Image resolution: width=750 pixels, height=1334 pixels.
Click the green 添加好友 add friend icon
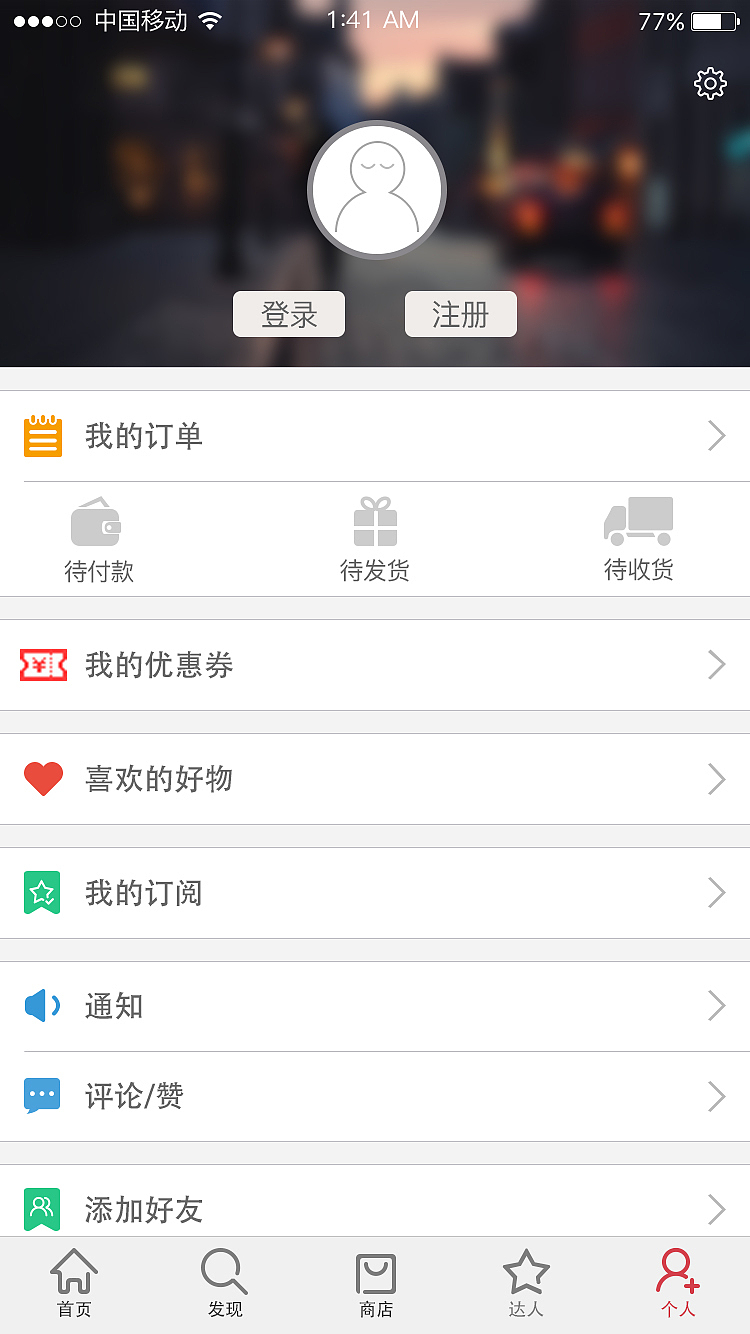[x=42, y=1208]
